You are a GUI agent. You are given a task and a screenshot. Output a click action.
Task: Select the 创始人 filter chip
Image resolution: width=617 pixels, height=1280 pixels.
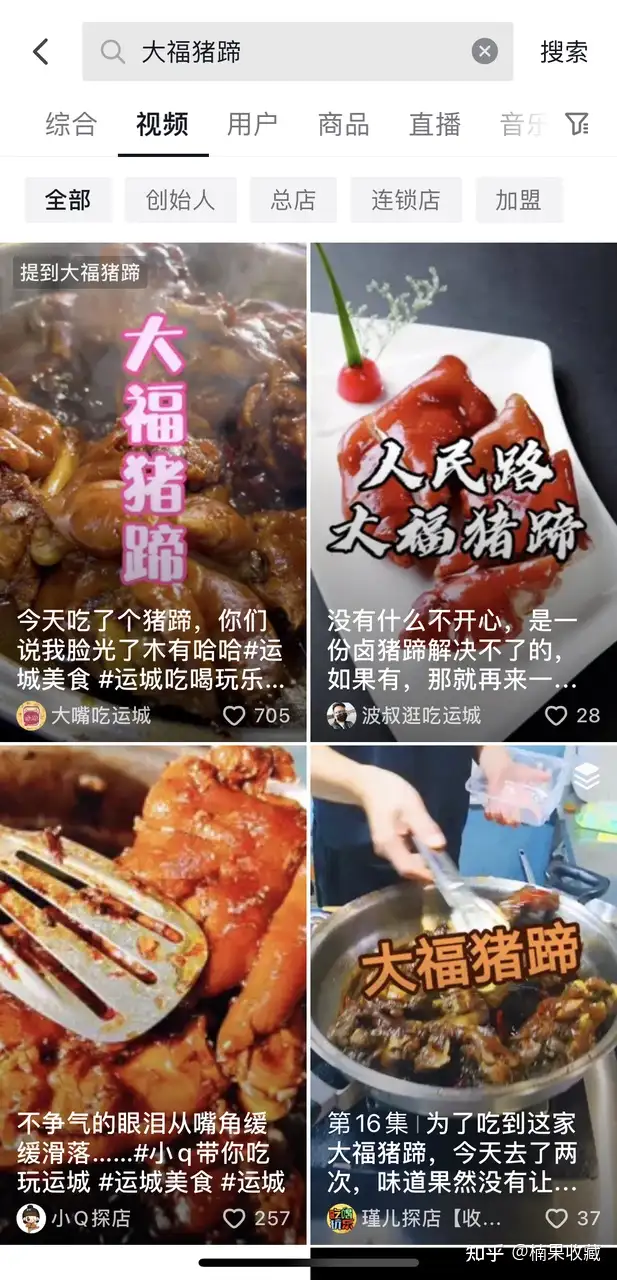180,200
